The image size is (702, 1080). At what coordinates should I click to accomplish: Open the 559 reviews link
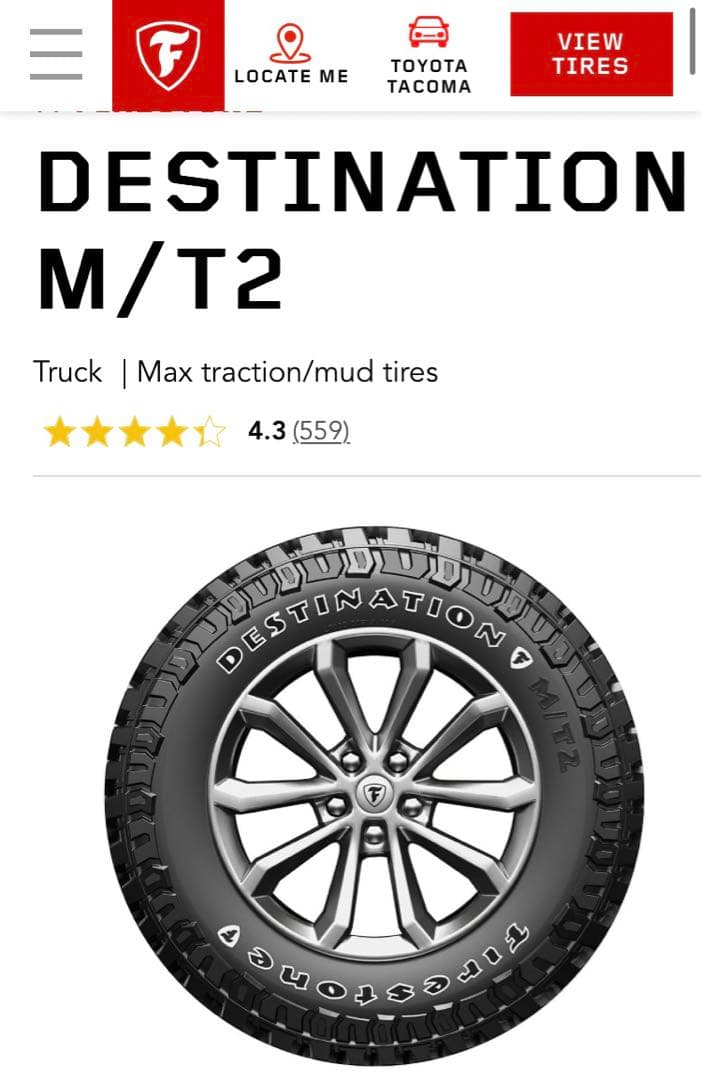[321, 431]
